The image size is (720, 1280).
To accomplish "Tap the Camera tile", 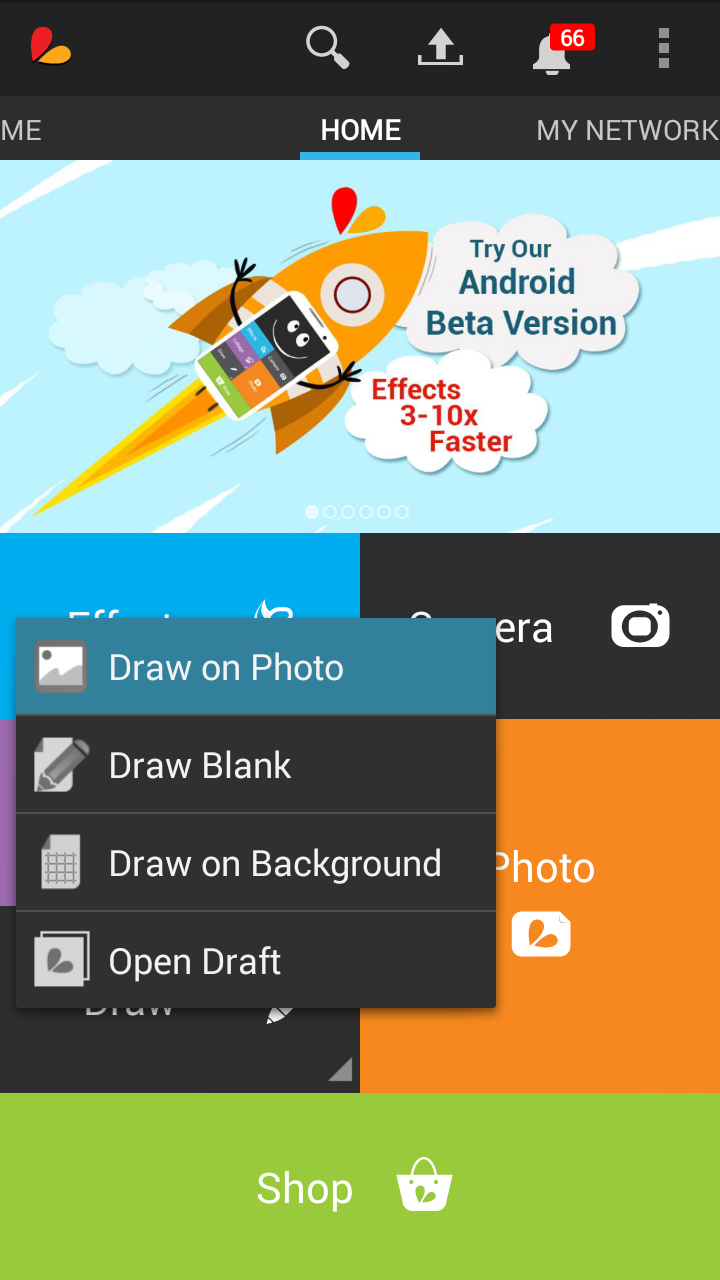I will [x=608, y=626].
